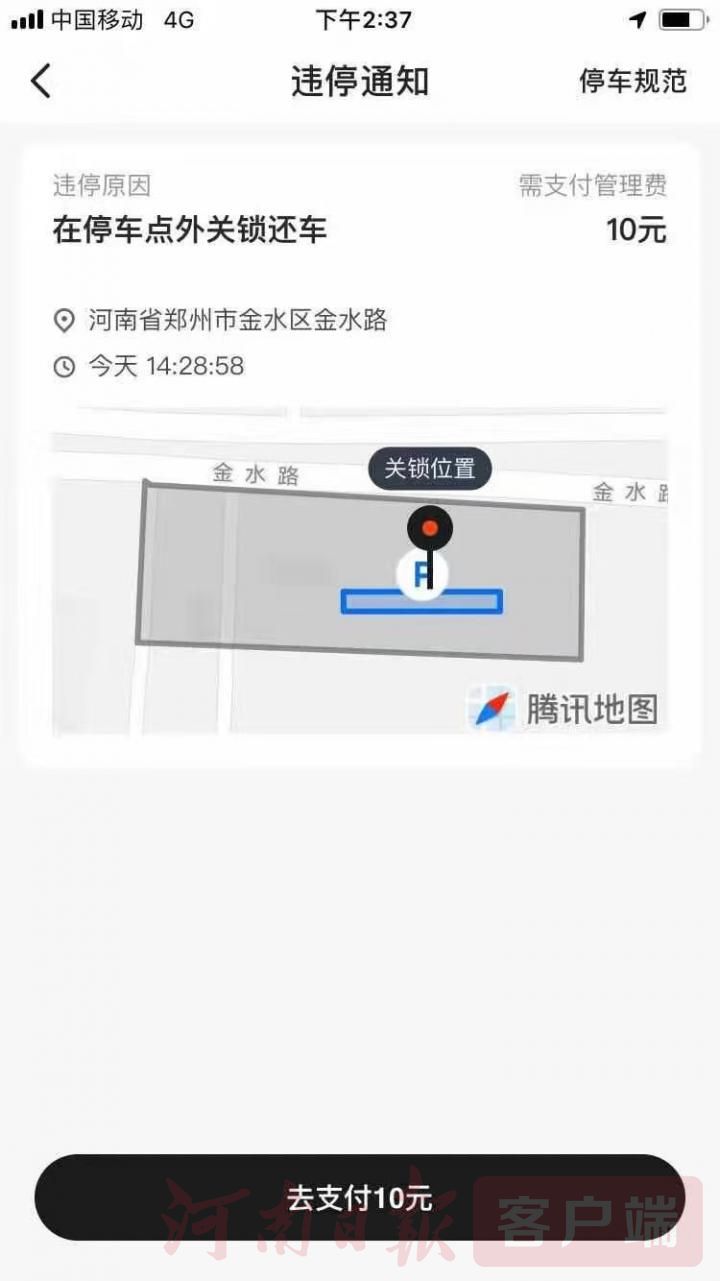Tap the 去支付10元 payment button
The width and height of the screenshot is (720, 1281).
click(360, 1197)
